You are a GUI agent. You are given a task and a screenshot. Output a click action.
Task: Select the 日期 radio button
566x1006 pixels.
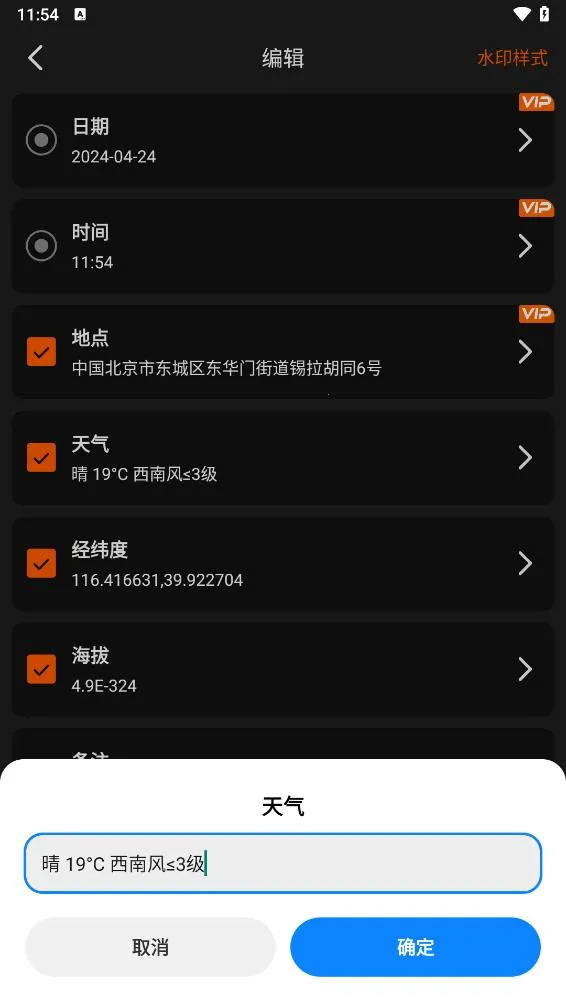coord(41,140)
